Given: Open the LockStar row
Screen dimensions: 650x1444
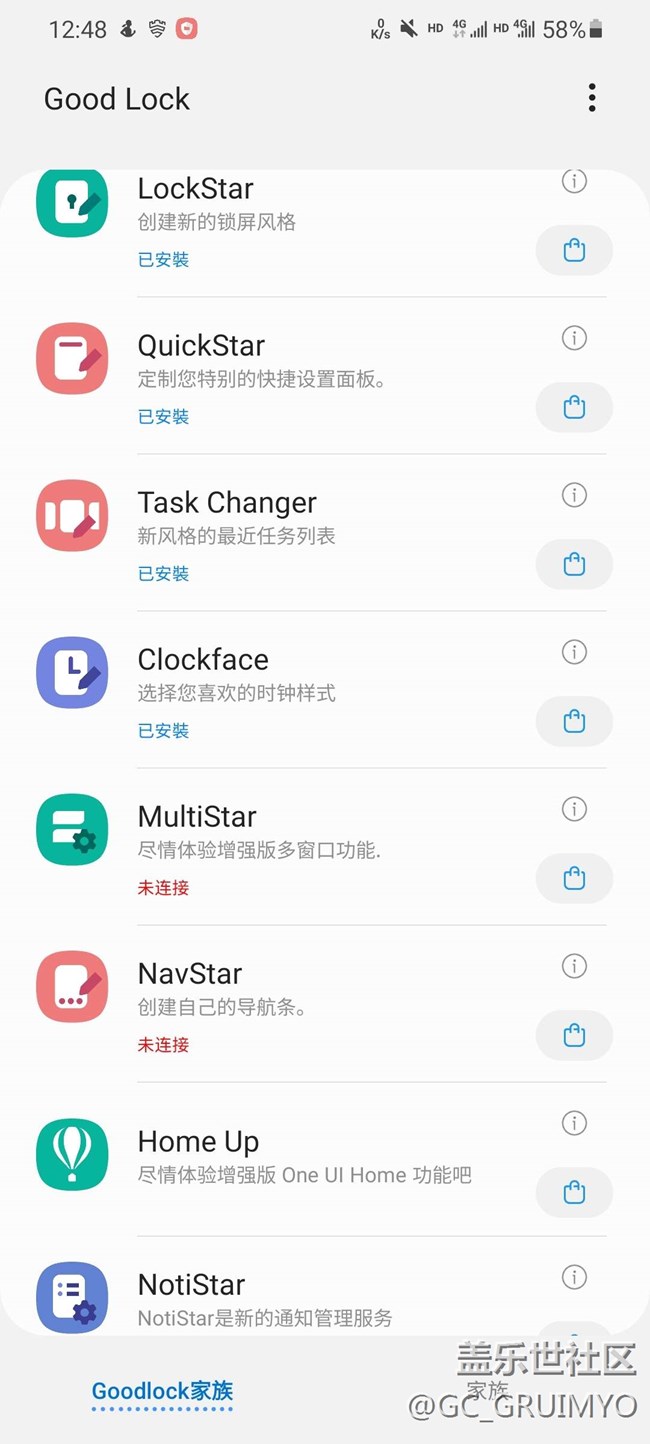Looking at the screenshot, I should click(300, 222).
